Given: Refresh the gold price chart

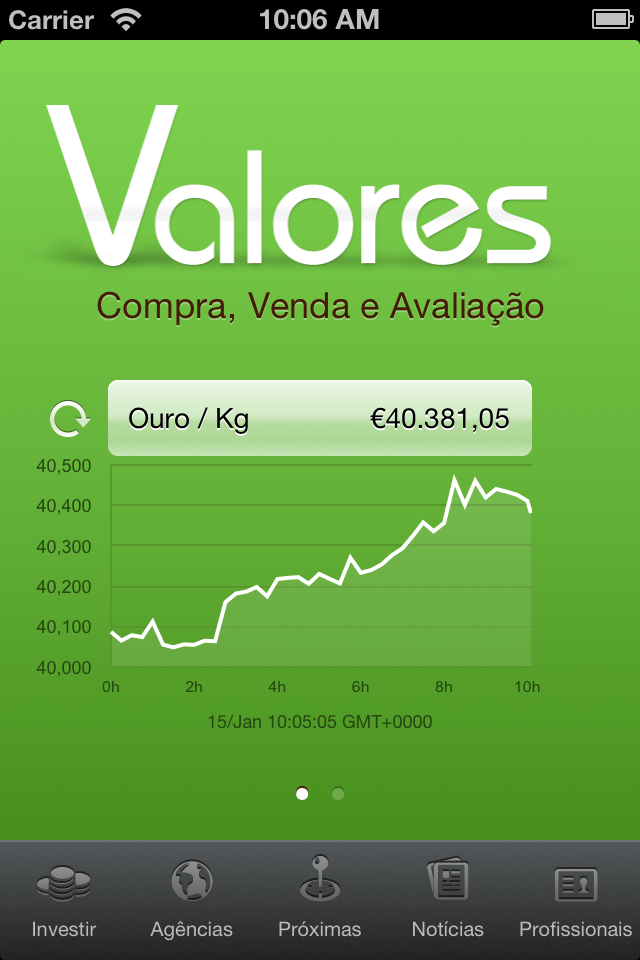Looking at the screenshot, I should click(x=69, y=419).
